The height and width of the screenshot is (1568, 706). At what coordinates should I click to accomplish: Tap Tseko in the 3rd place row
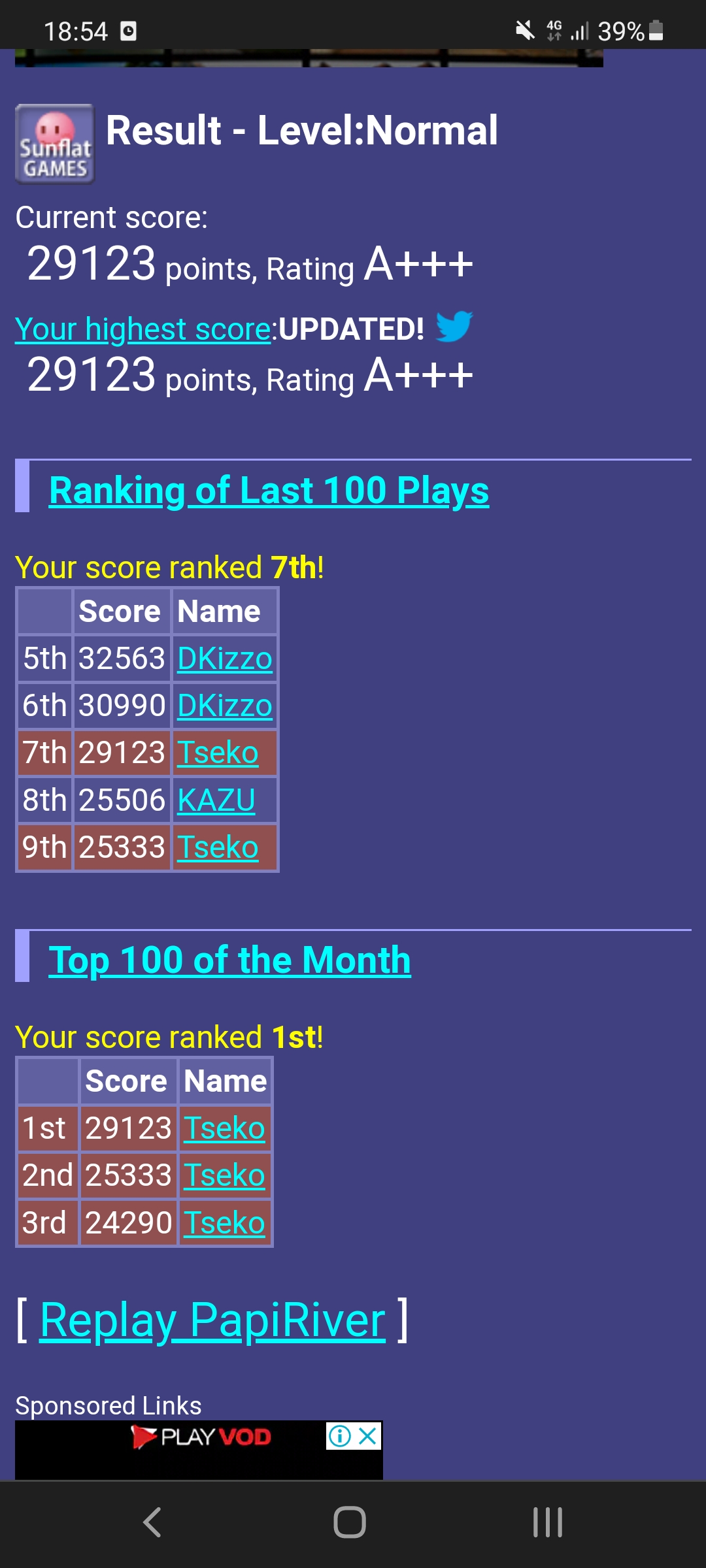224,1223
